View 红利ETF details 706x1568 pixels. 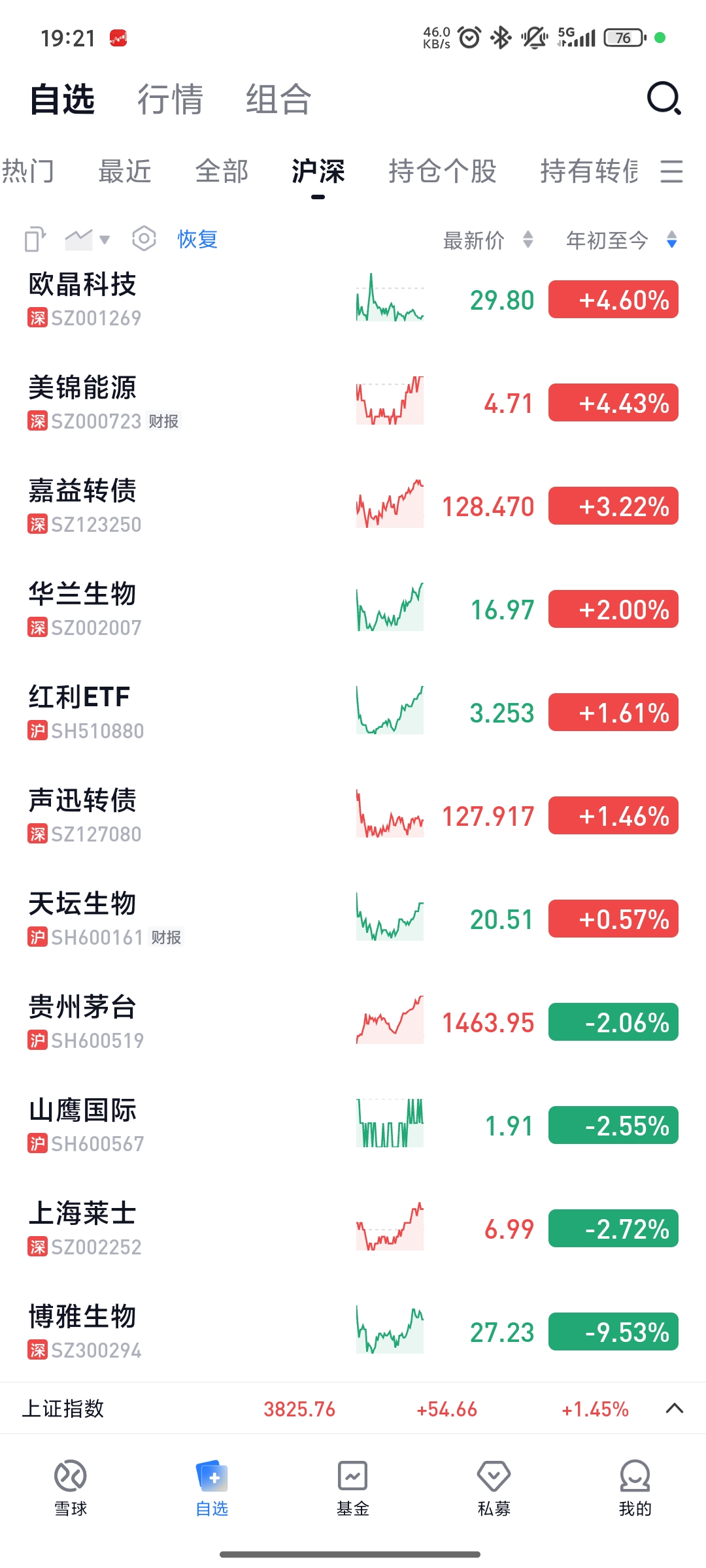(196, 713)
